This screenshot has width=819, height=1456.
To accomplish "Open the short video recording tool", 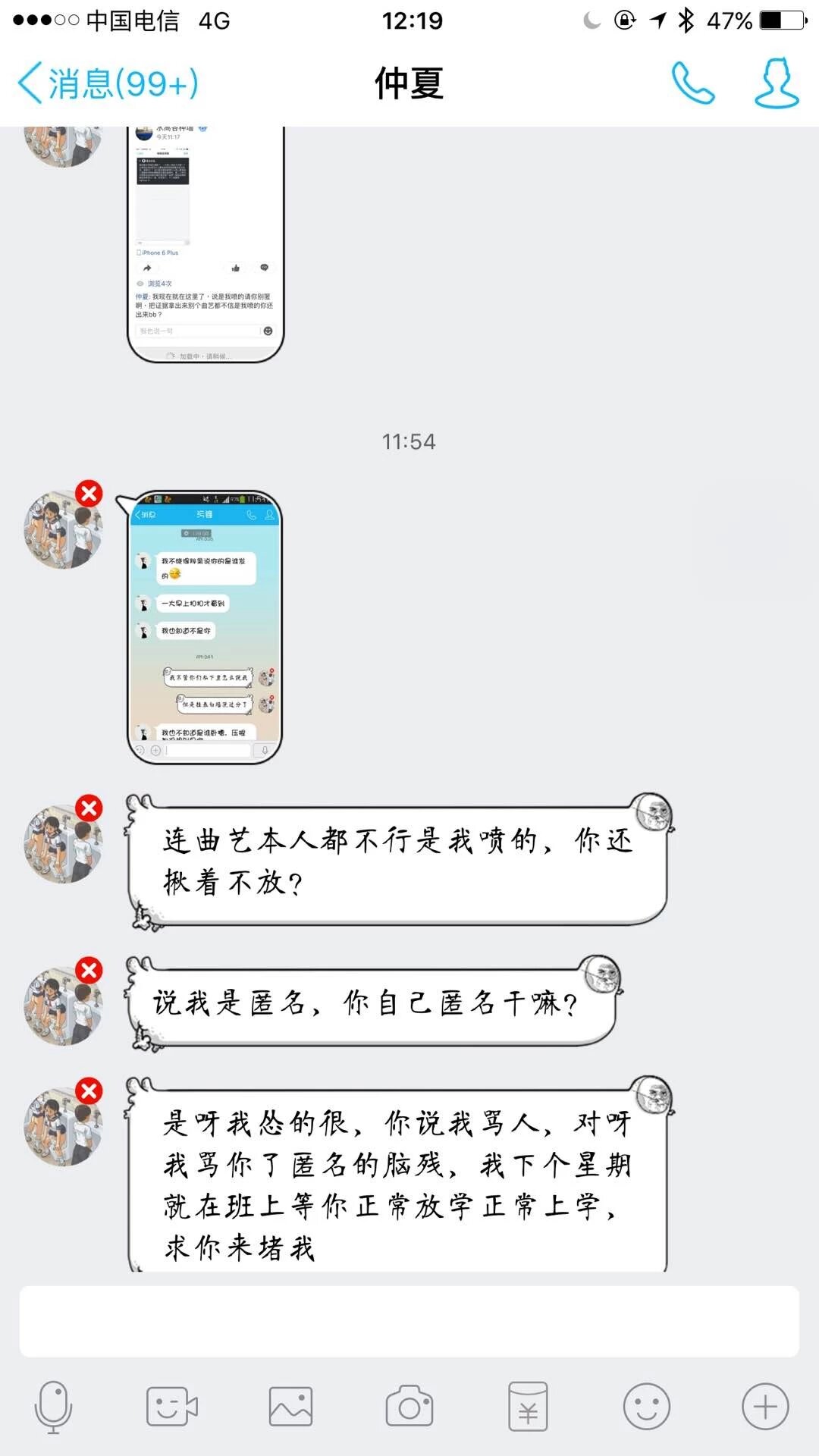I will (x=171, y=1407).
